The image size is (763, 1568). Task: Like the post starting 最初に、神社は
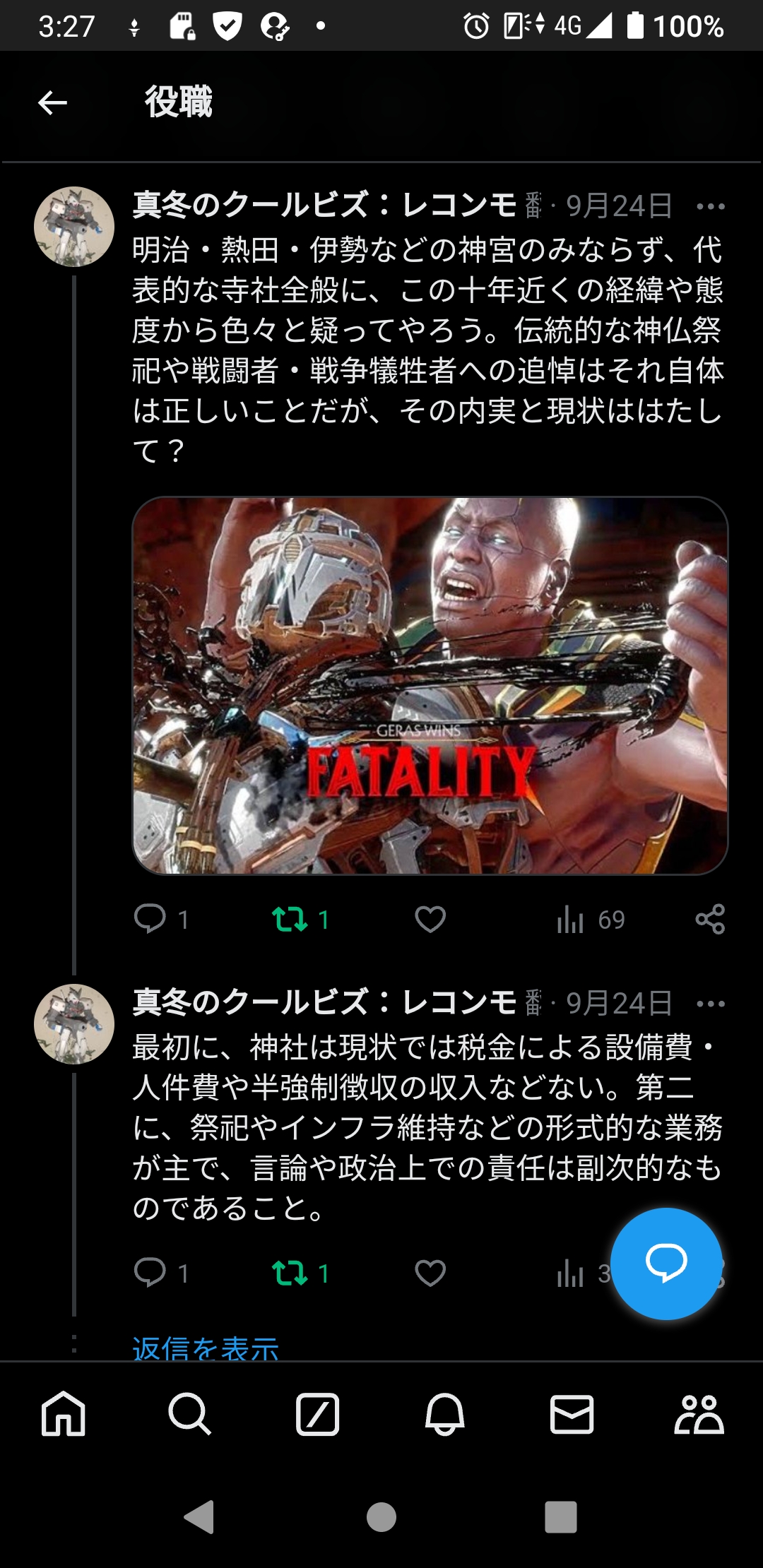[x=430, y=1273]
